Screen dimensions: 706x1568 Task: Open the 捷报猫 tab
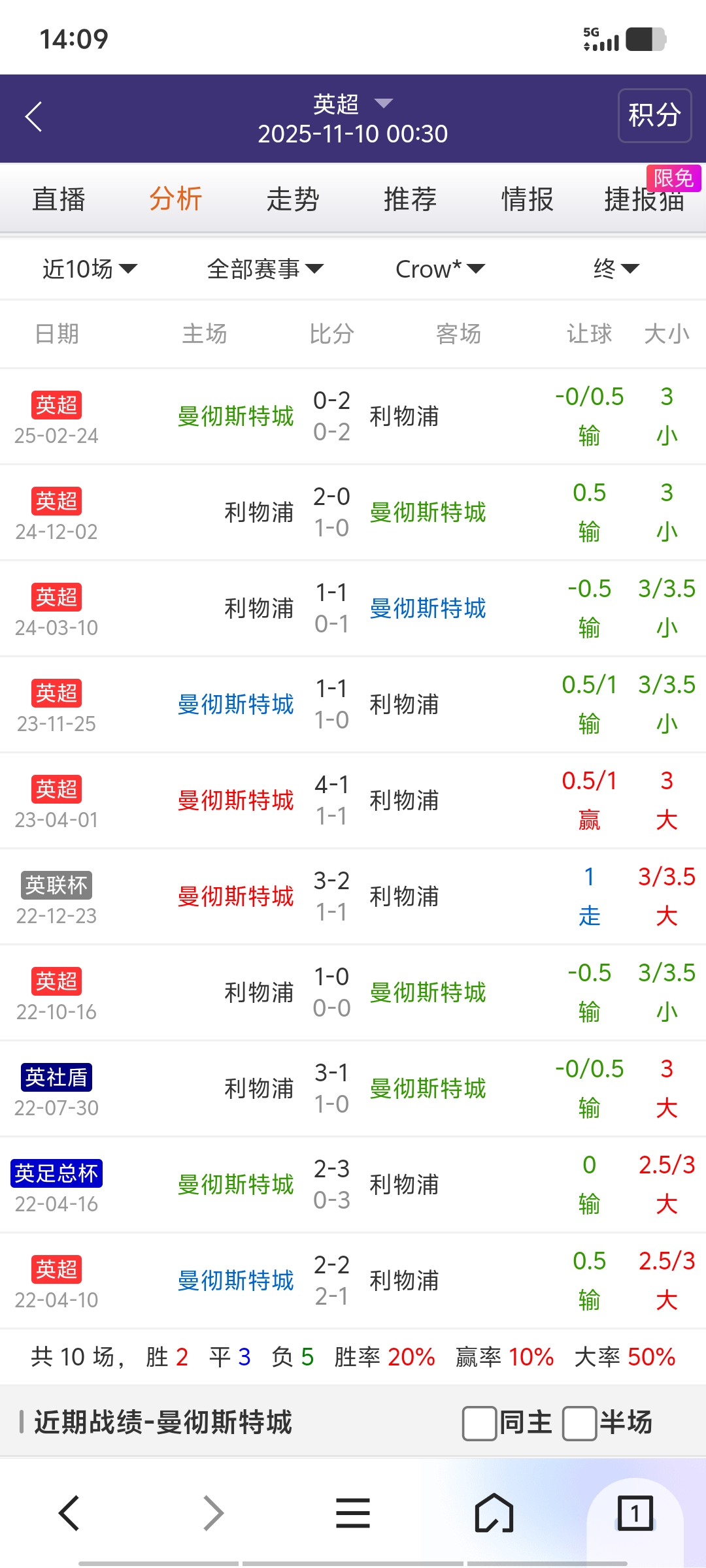644,199
